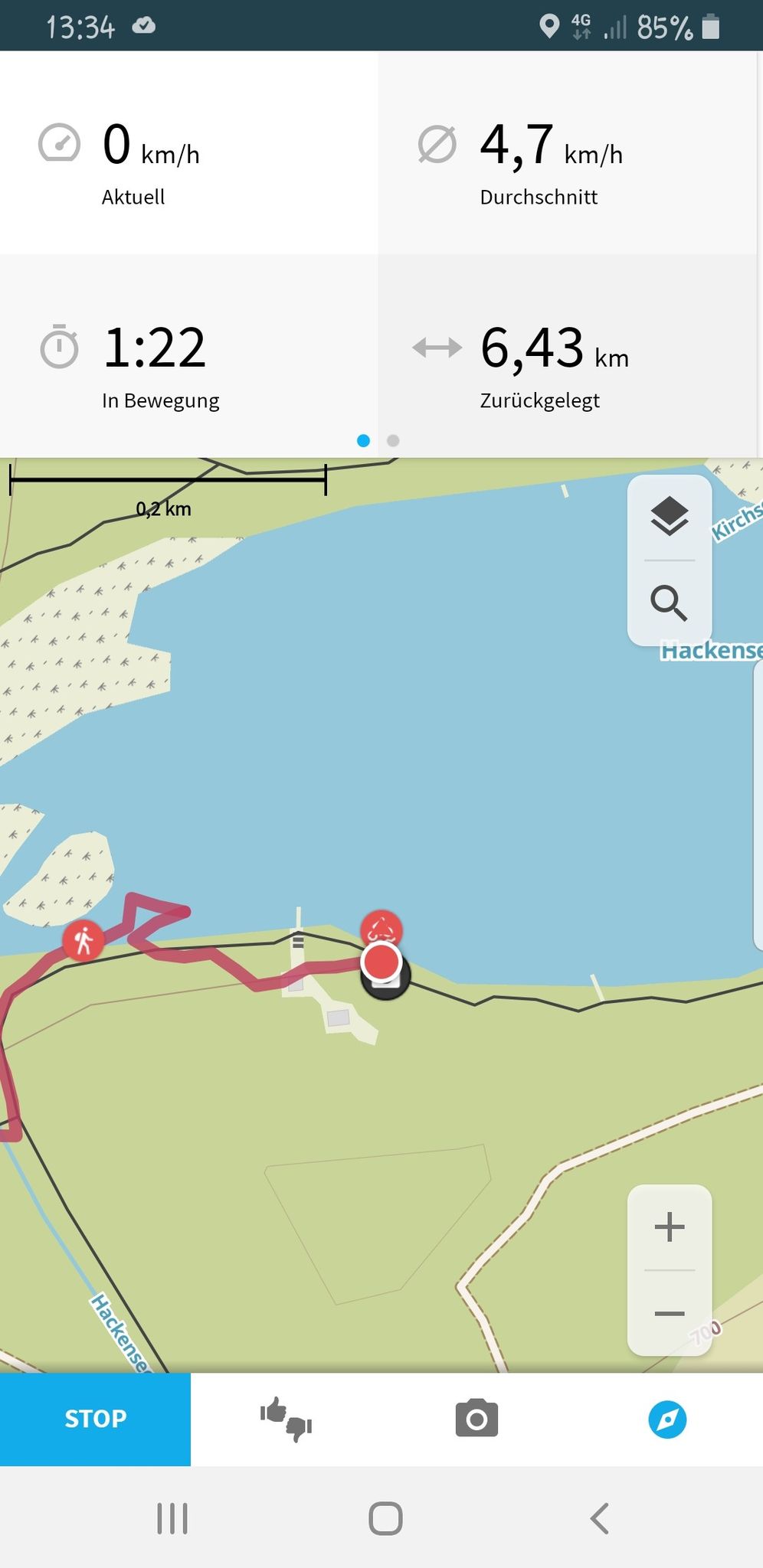
Task: Open recent apps from navigation bar
Action: point(172,1518)
